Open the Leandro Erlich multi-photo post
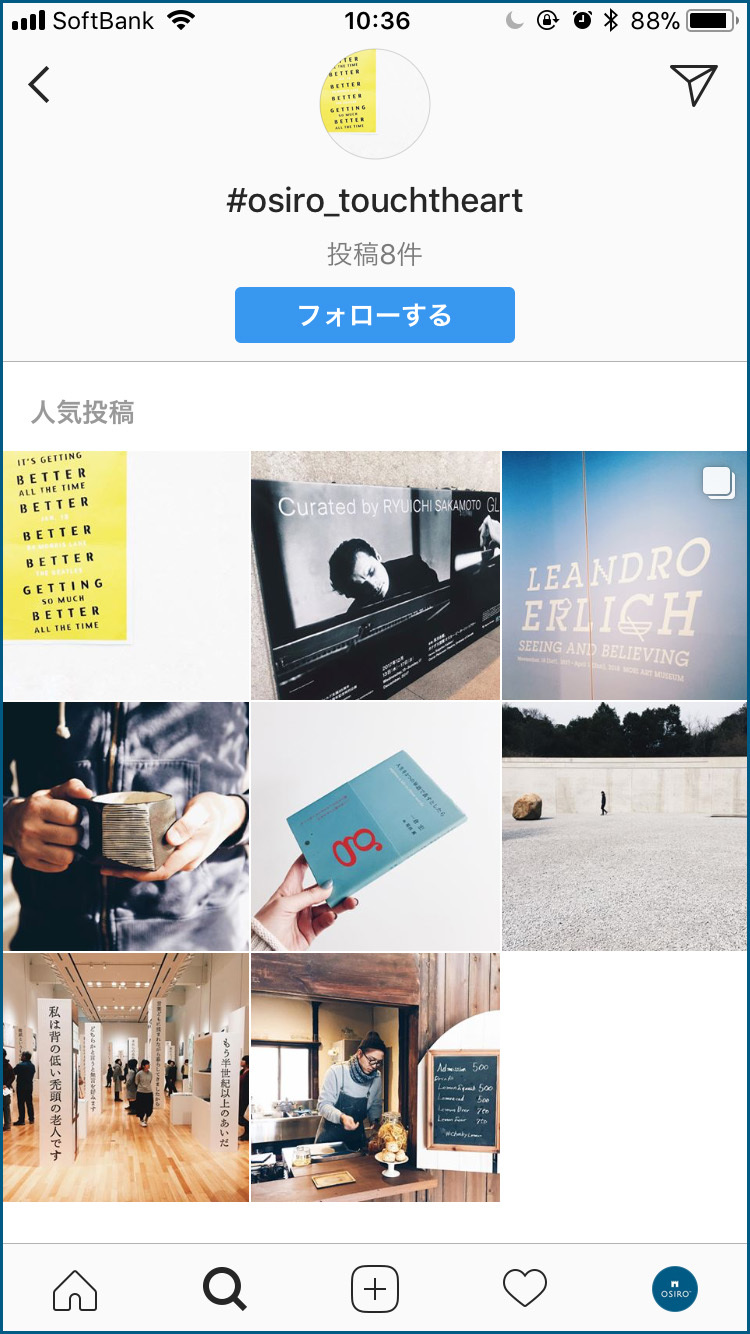 pos(624,575)
